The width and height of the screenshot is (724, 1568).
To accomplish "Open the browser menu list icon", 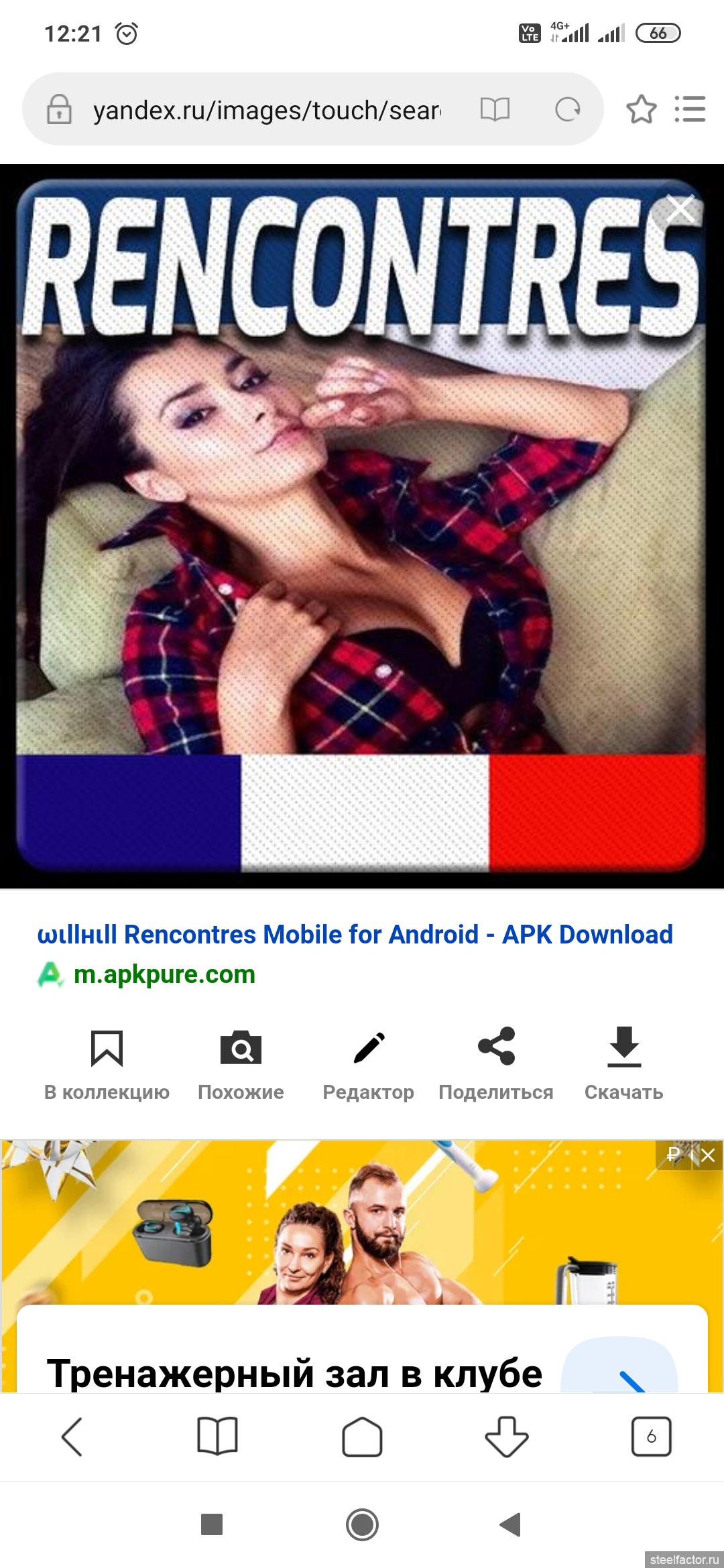I will (x=690, y=109).
